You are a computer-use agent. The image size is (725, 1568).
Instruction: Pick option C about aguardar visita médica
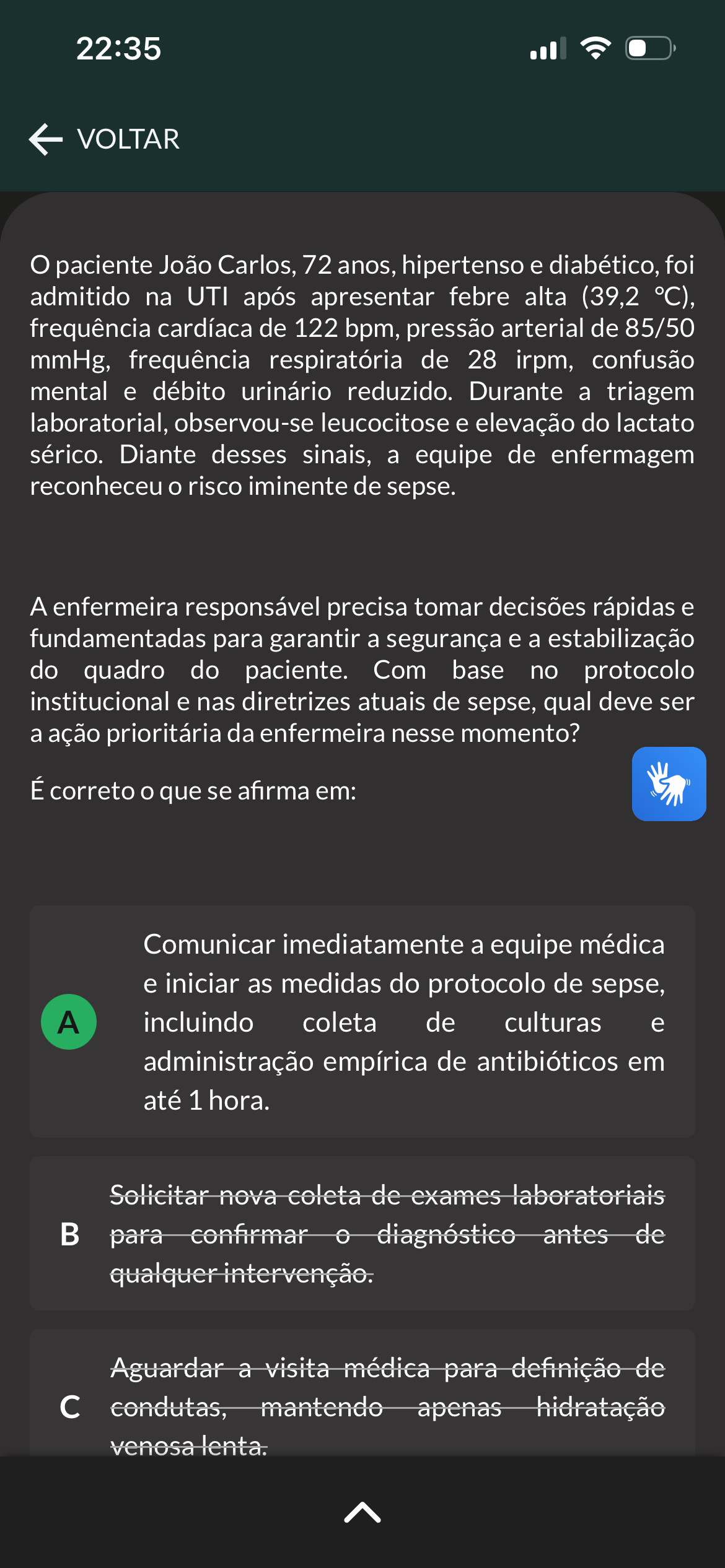tap(362, 1392)
